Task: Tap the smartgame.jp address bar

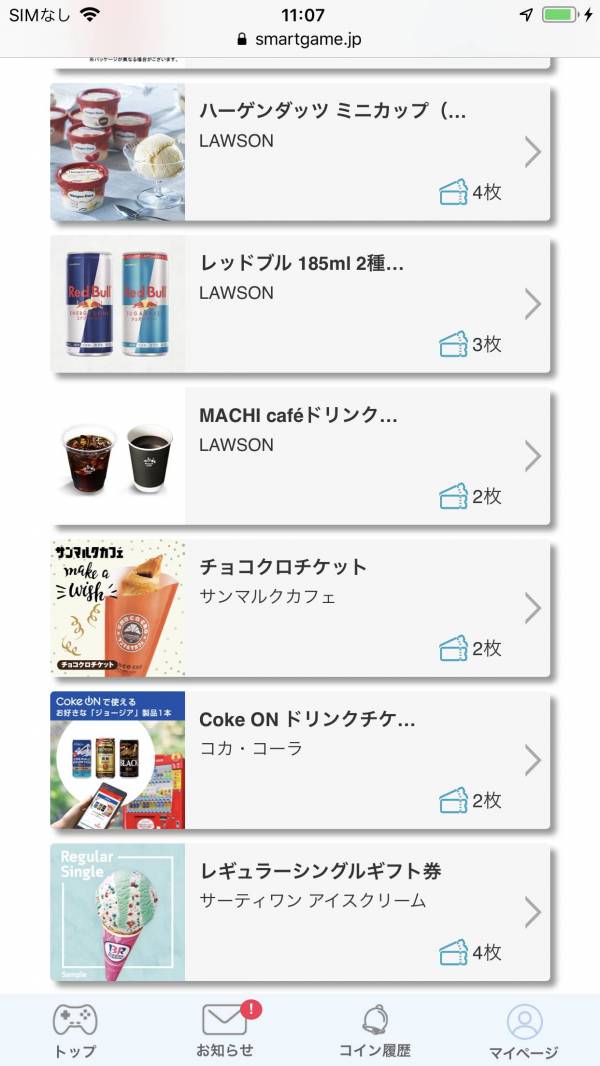Action: coord(300,39)
